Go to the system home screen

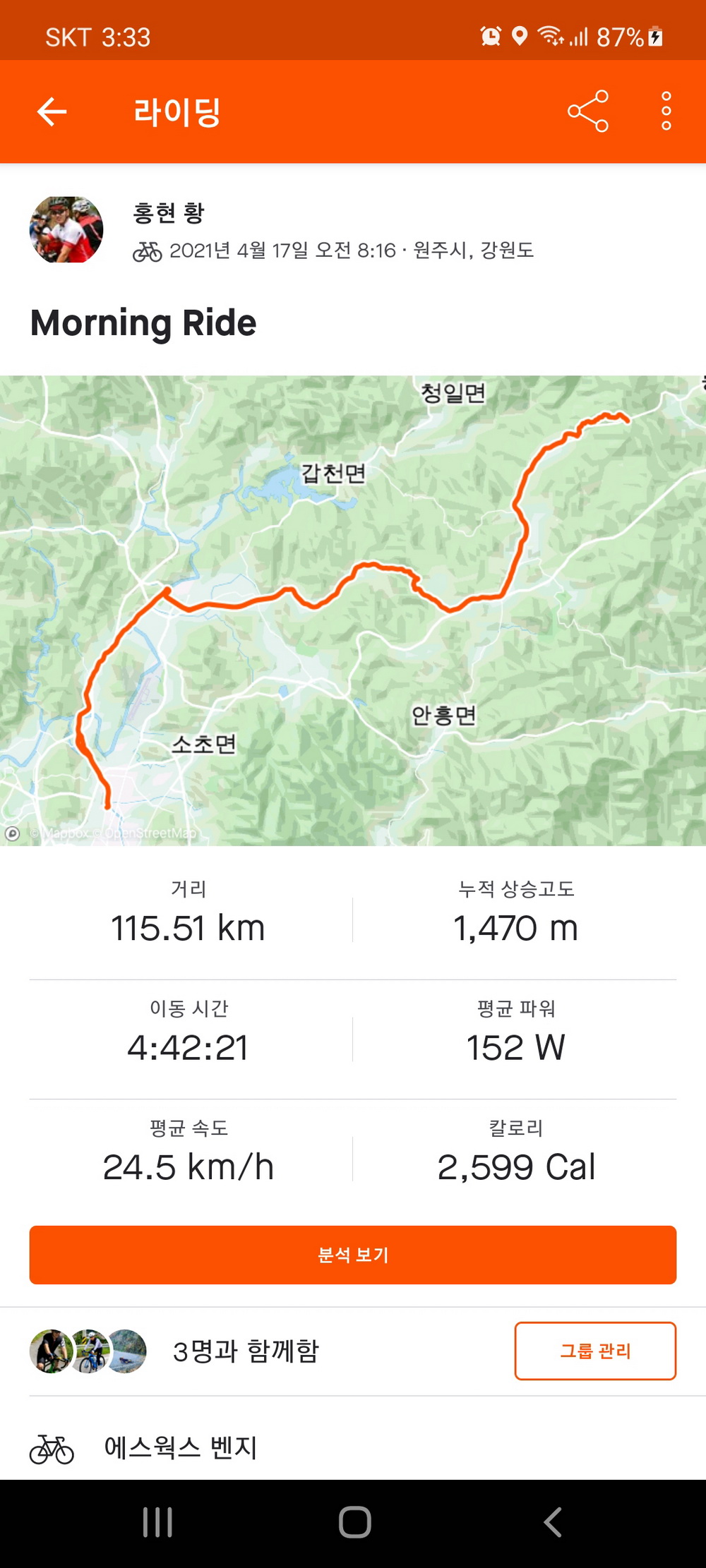pos(354,1522)
